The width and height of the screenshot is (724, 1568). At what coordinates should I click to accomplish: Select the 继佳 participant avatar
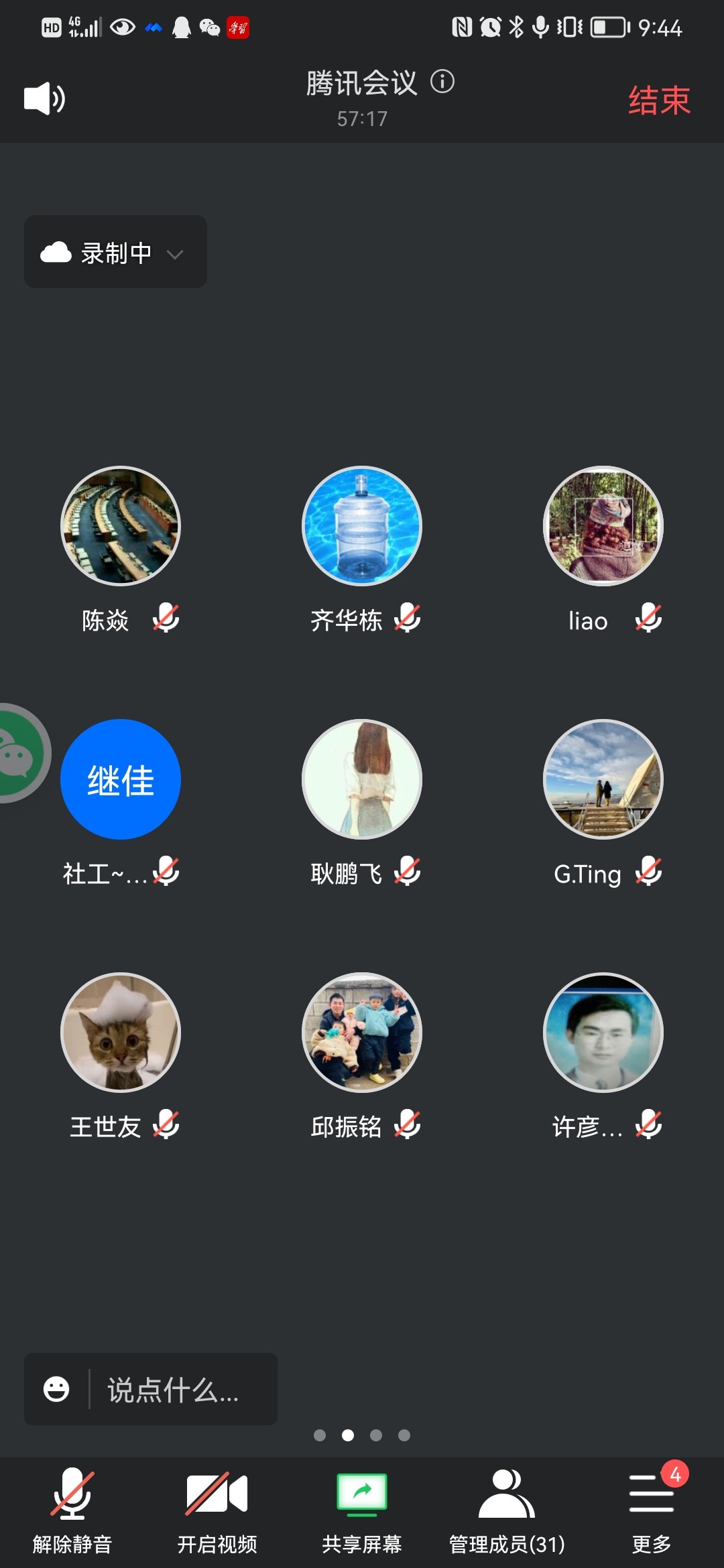(x=121, y=779)
